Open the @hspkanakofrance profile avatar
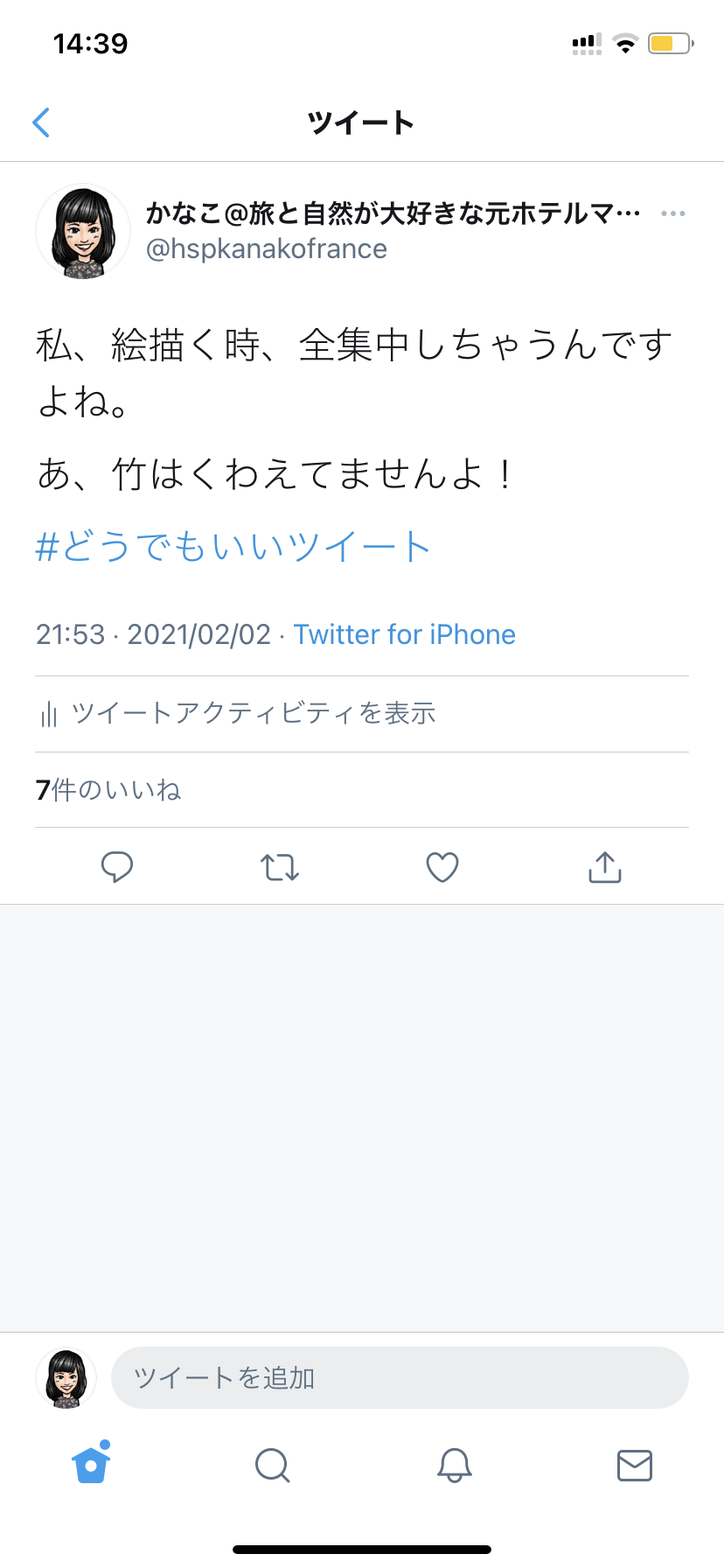 click(x=83, y=232)
